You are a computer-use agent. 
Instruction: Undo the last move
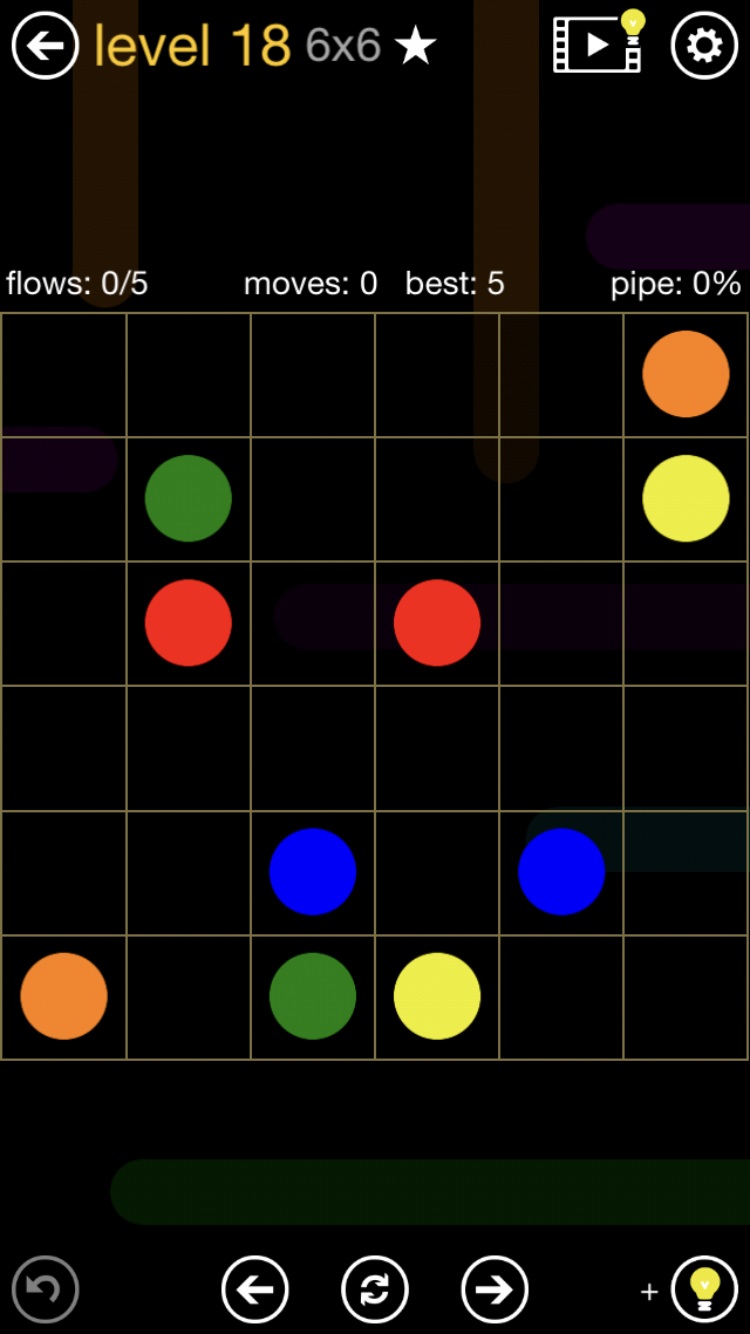[45, 1289]
